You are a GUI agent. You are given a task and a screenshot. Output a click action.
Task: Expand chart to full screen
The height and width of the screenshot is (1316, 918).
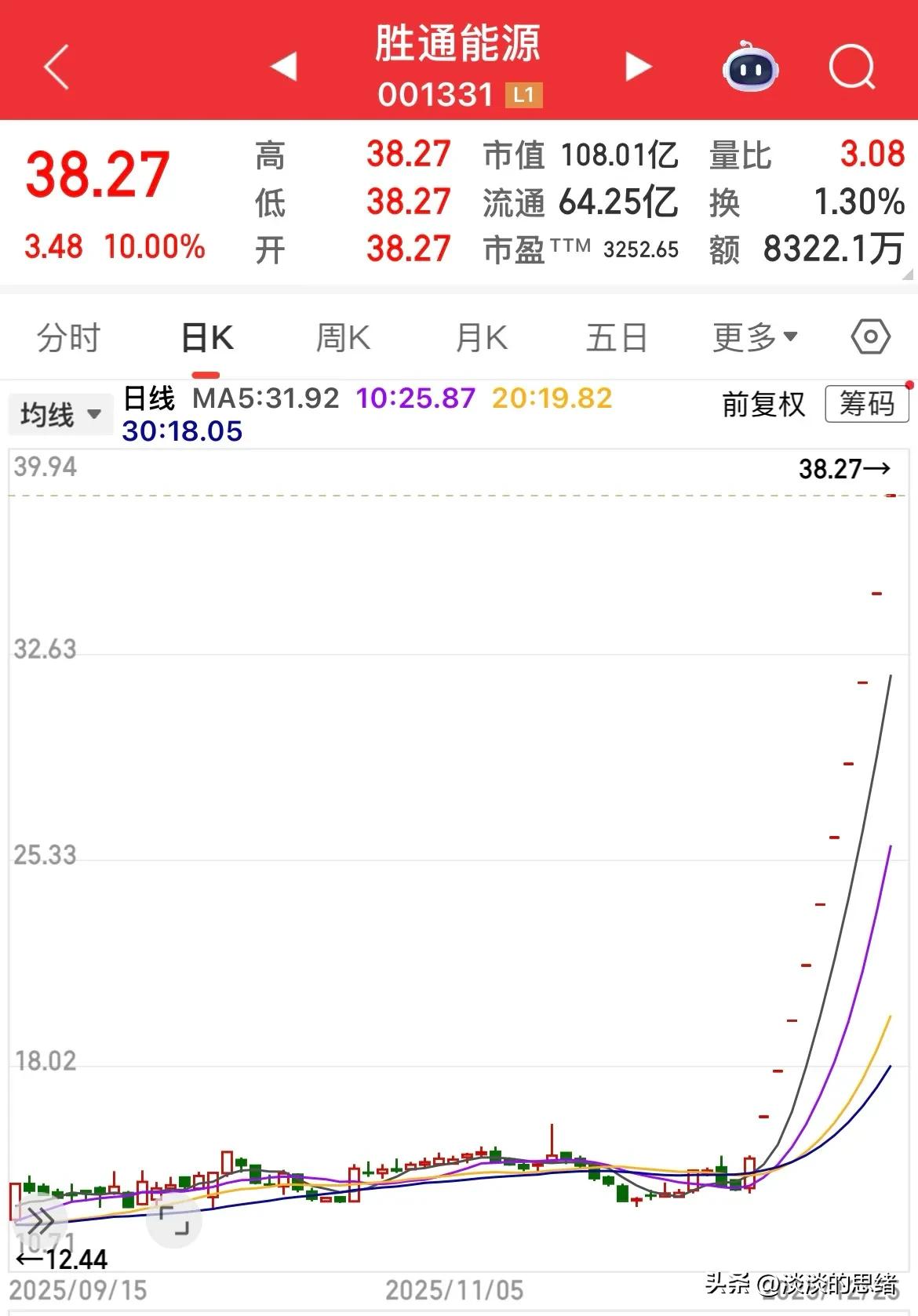(173, 1220)
